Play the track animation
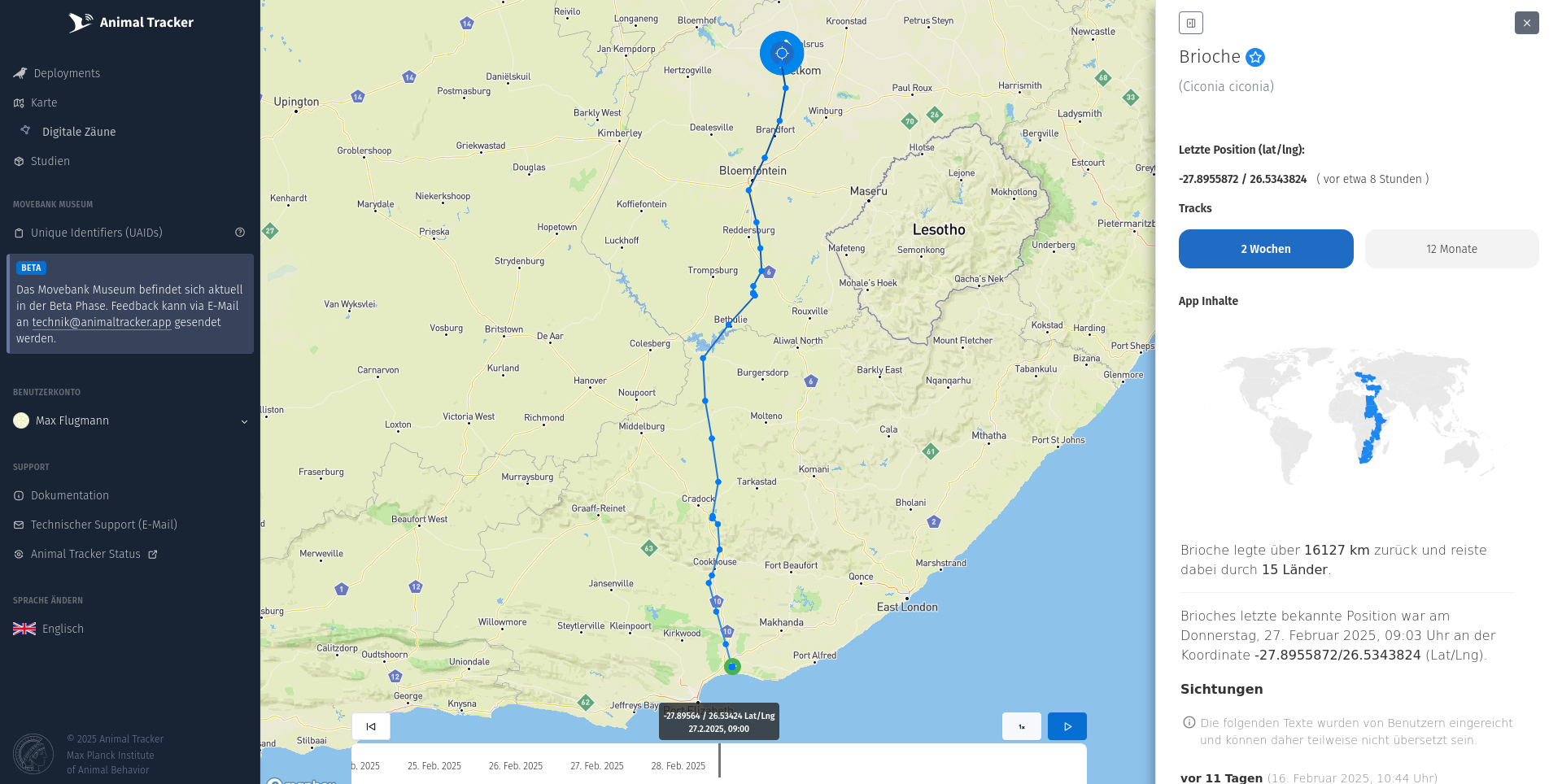This screenshot has height=784, width=1562. pos(1067,726)
